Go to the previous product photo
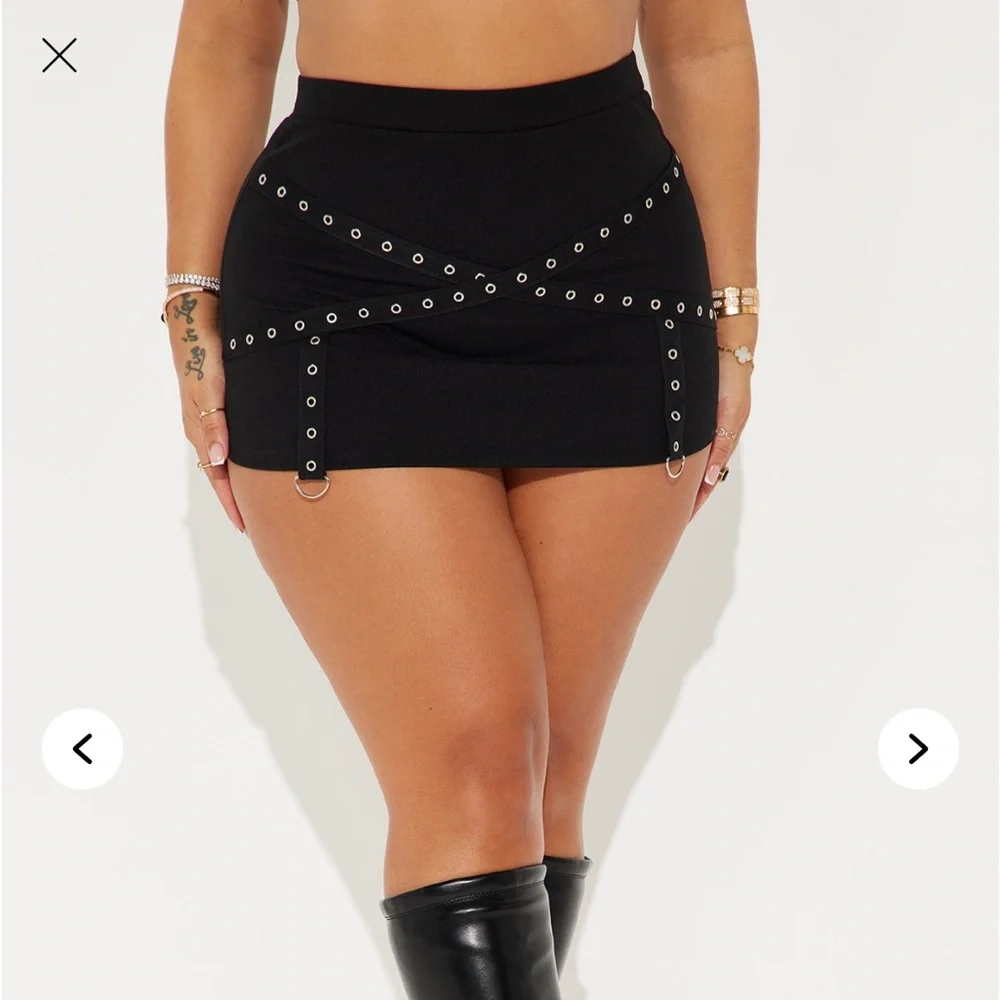The width and height of the screenshot is (1000, 1000). (x=82, y=749)
